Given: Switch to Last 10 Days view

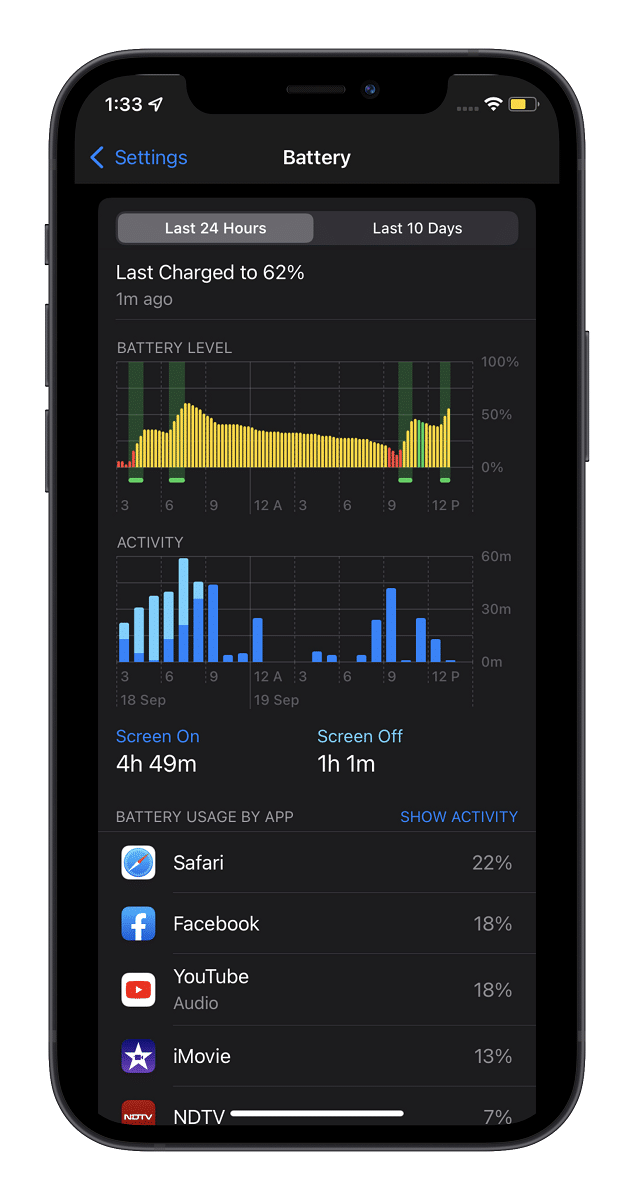Looking at the screenshot, I should click(x=417, y=228).
